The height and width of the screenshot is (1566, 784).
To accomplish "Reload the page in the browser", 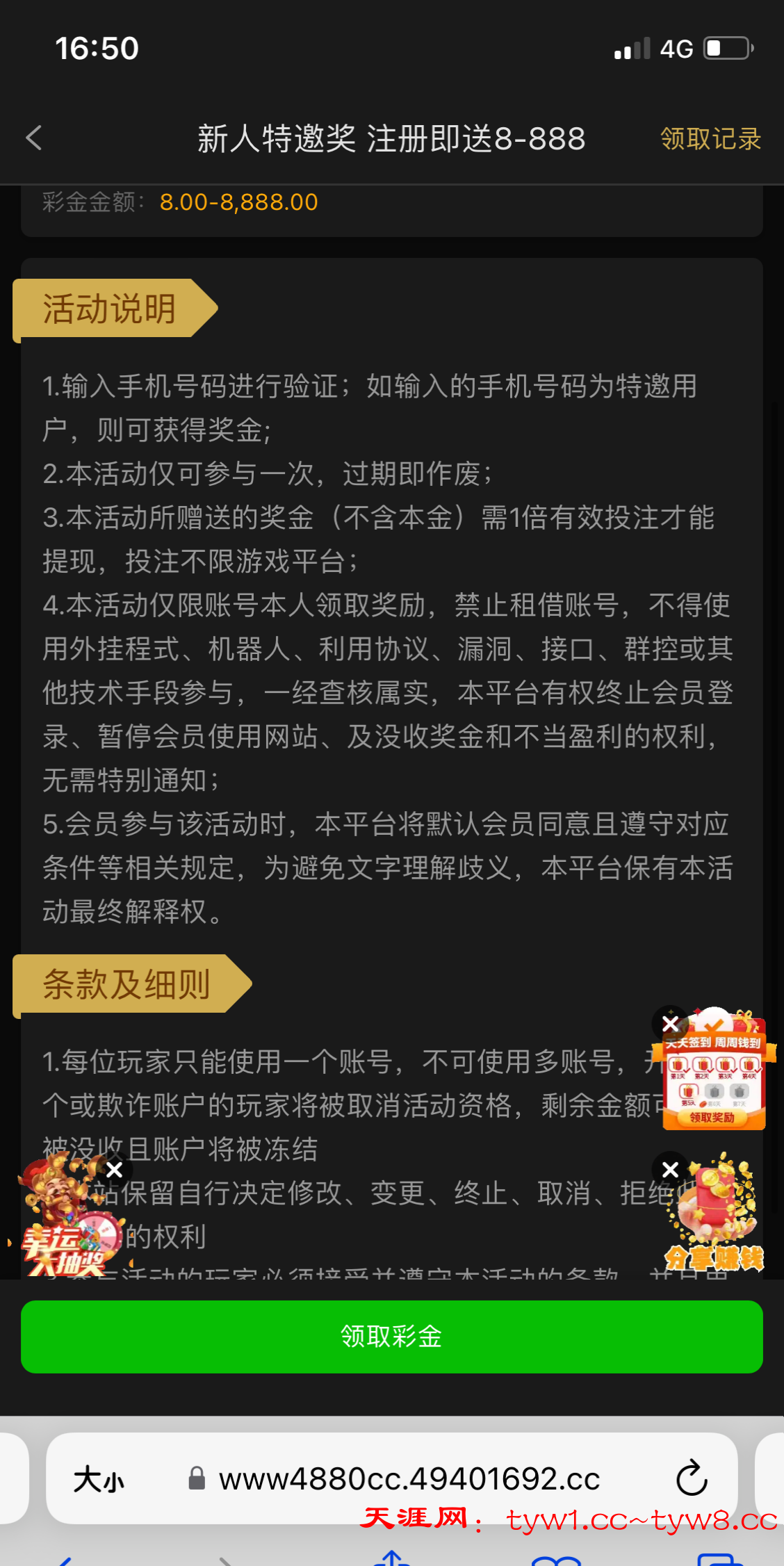I will coord(692,1478).
